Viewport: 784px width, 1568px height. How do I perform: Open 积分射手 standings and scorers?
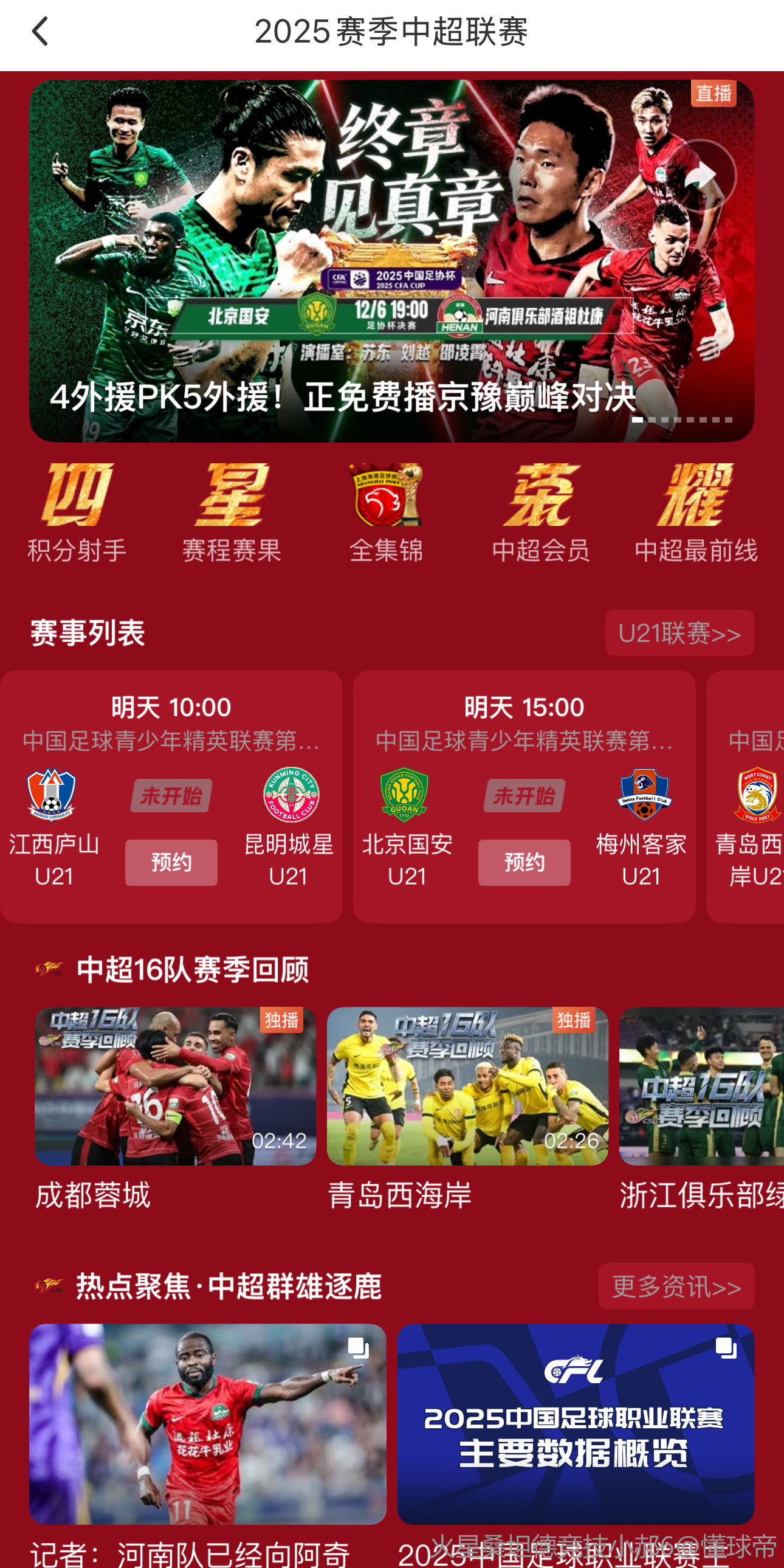click(77, 513)
